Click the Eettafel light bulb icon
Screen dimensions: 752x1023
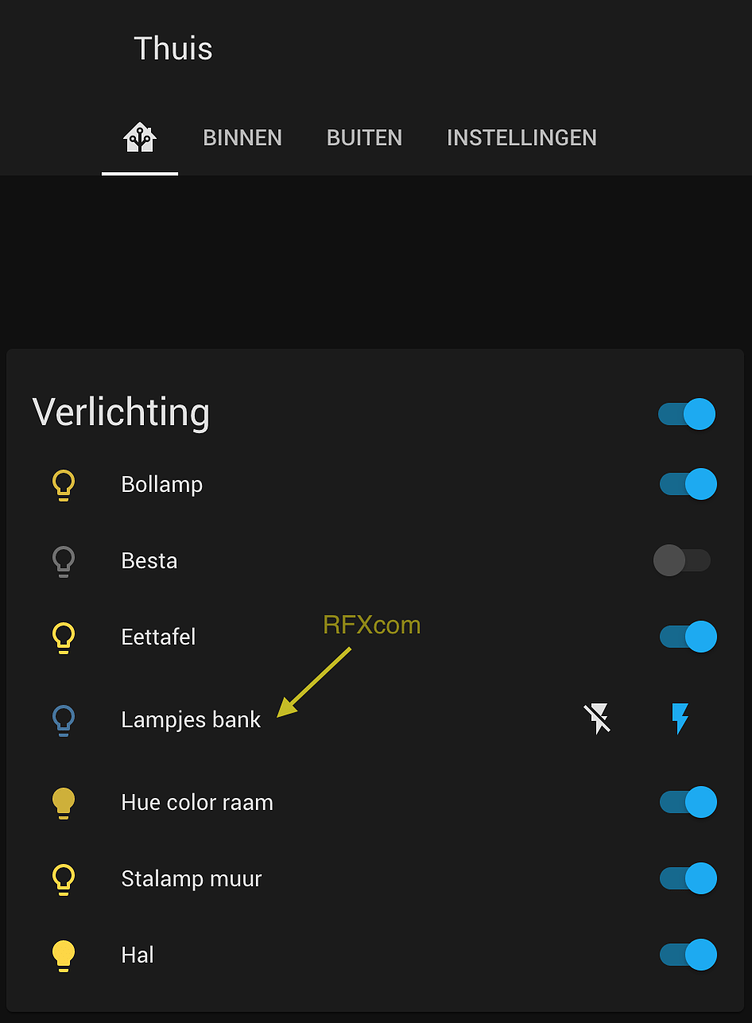click(x=63, y=637)
